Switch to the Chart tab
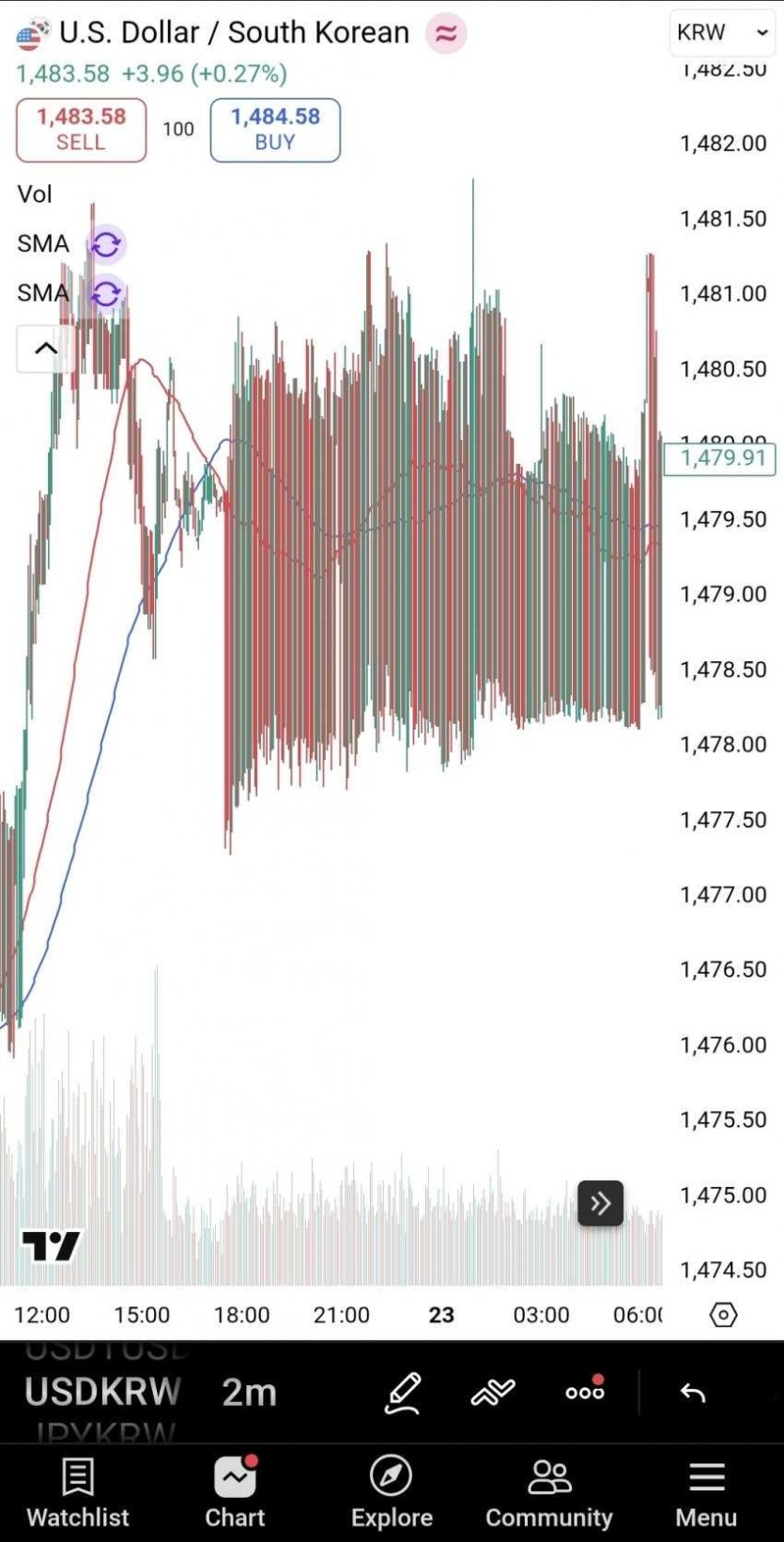 click(x=235, y=1493)
